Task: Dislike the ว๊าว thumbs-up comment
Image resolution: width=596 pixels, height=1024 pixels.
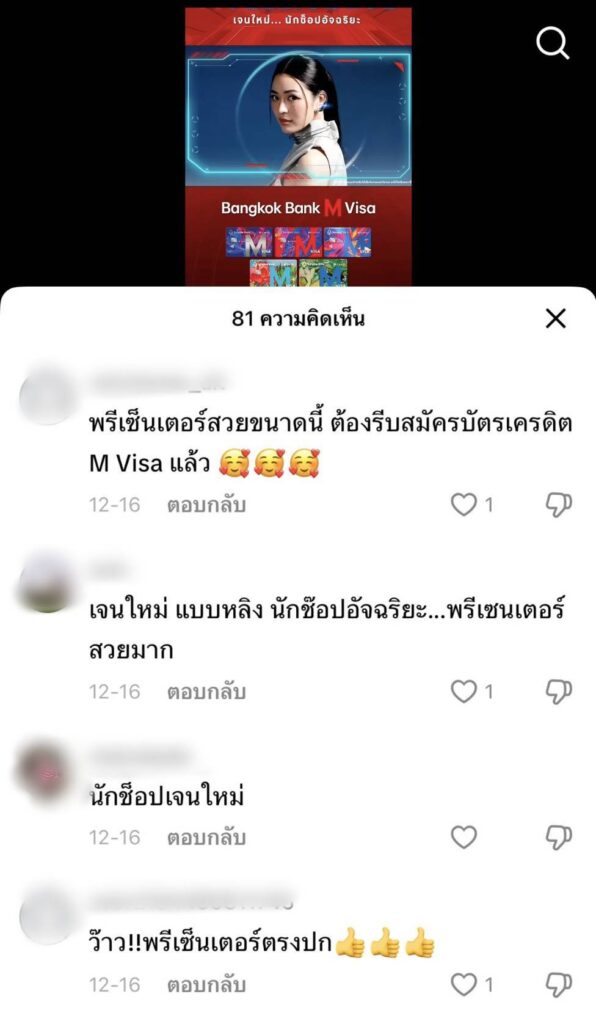Action: click(x=559, y=985)
